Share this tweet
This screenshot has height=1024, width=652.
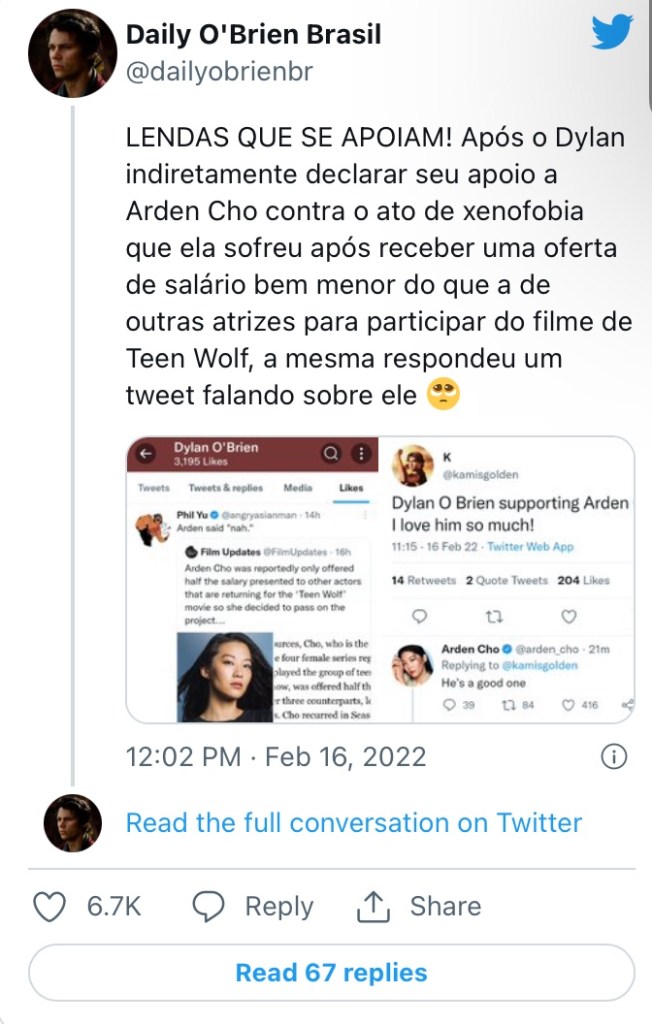pyautogui.click(x=419, y=906)
